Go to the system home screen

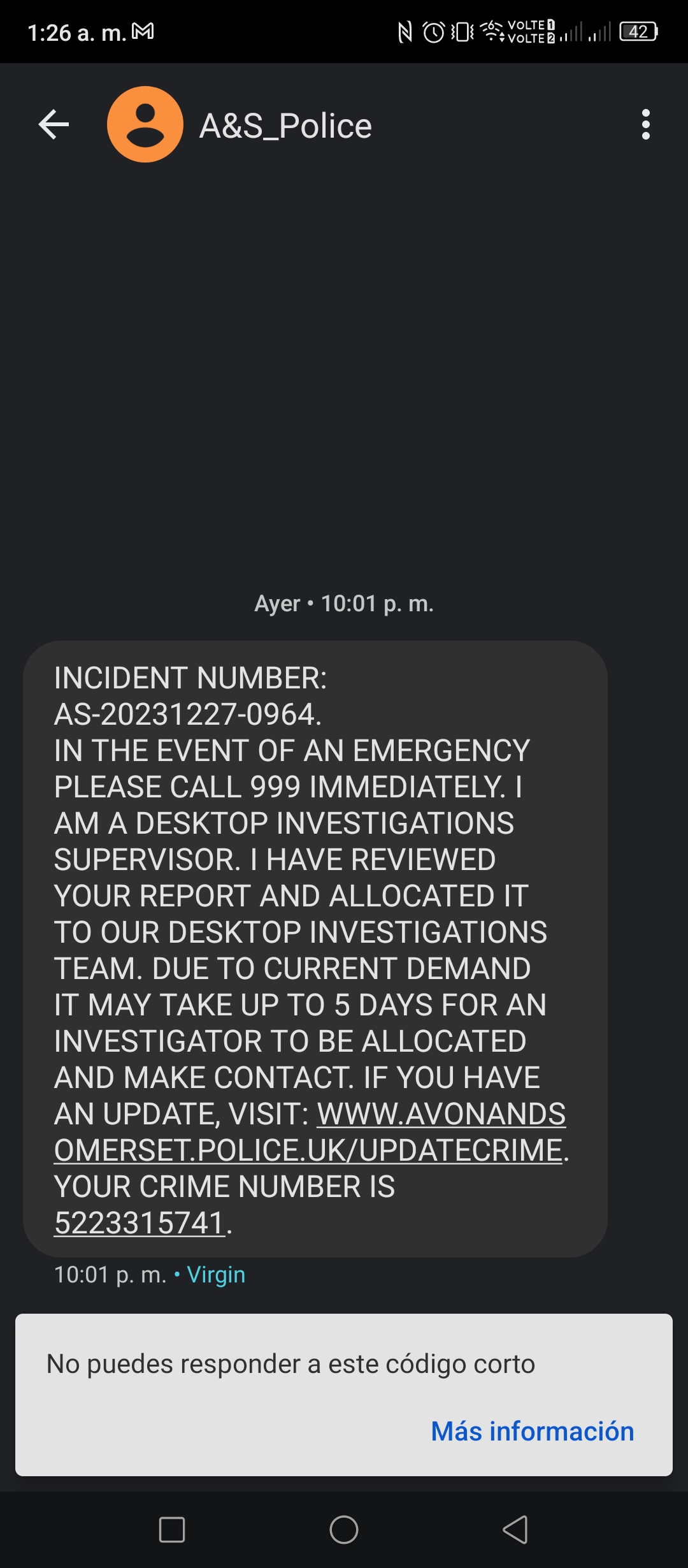point(344,1529)
